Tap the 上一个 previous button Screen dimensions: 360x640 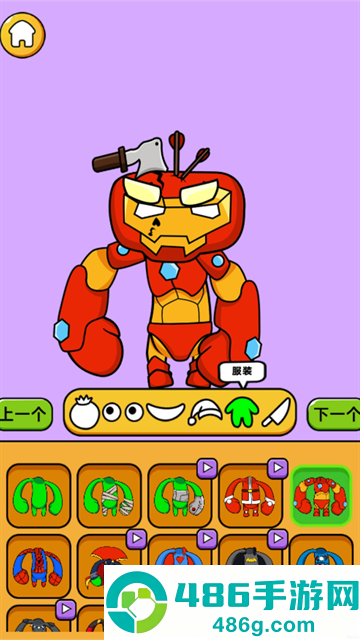(26, 415)
